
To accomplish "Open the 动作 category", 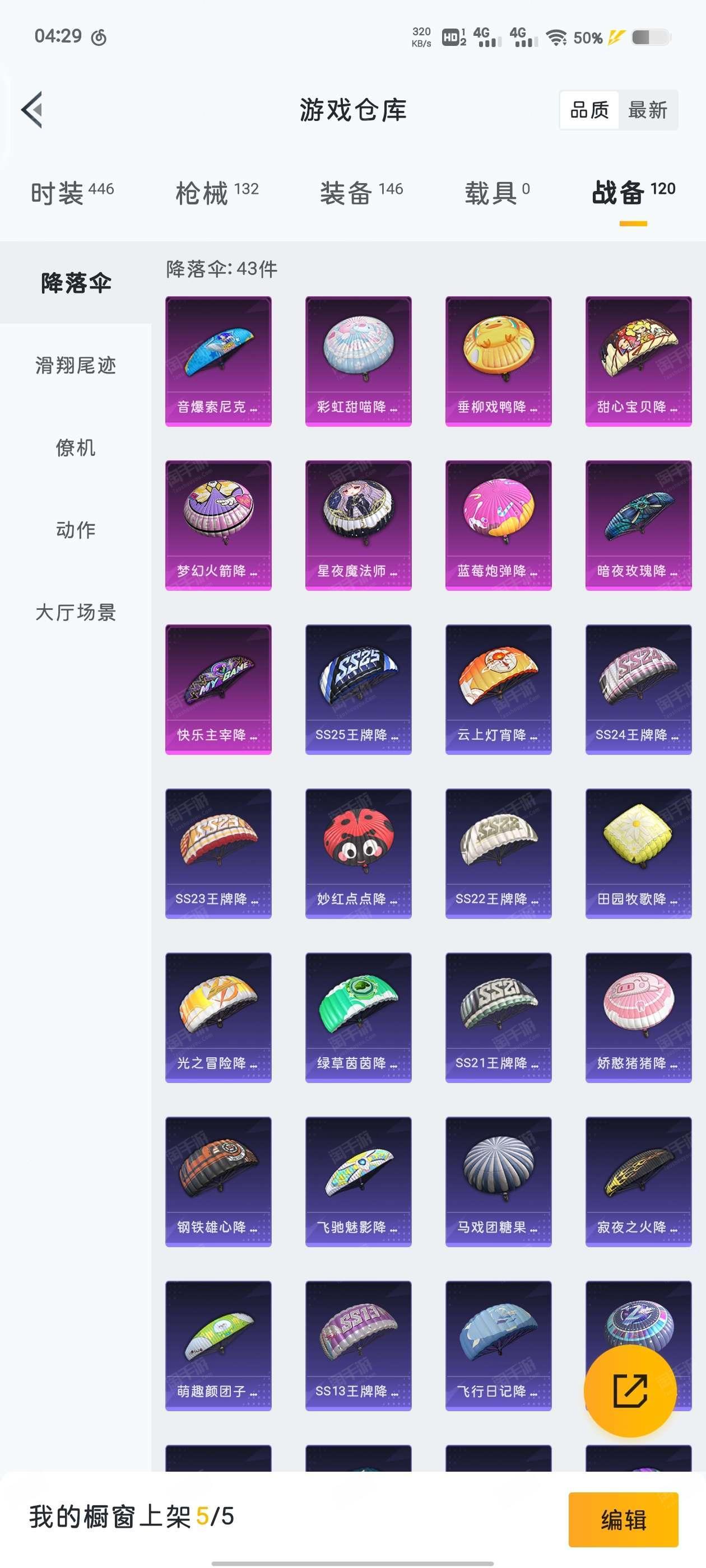I will [76, 530].
